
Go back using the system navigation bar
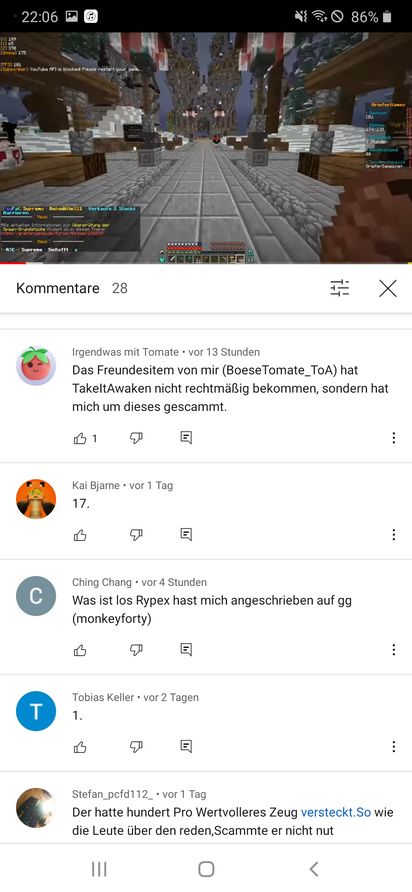[x=314, y=869]
